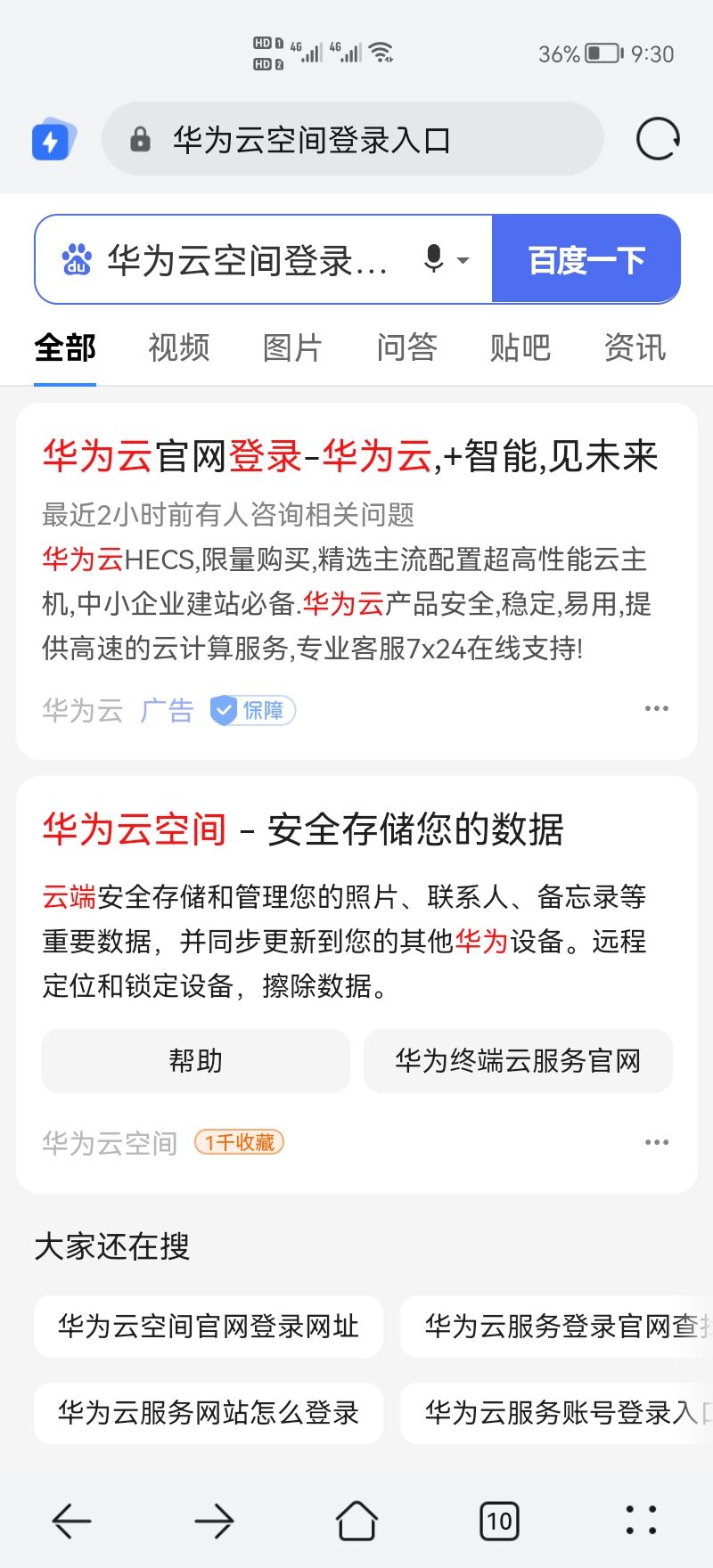This screenshot has width=713, height=1568.
Task: Tap the page refresh icon
Action: 657,139
